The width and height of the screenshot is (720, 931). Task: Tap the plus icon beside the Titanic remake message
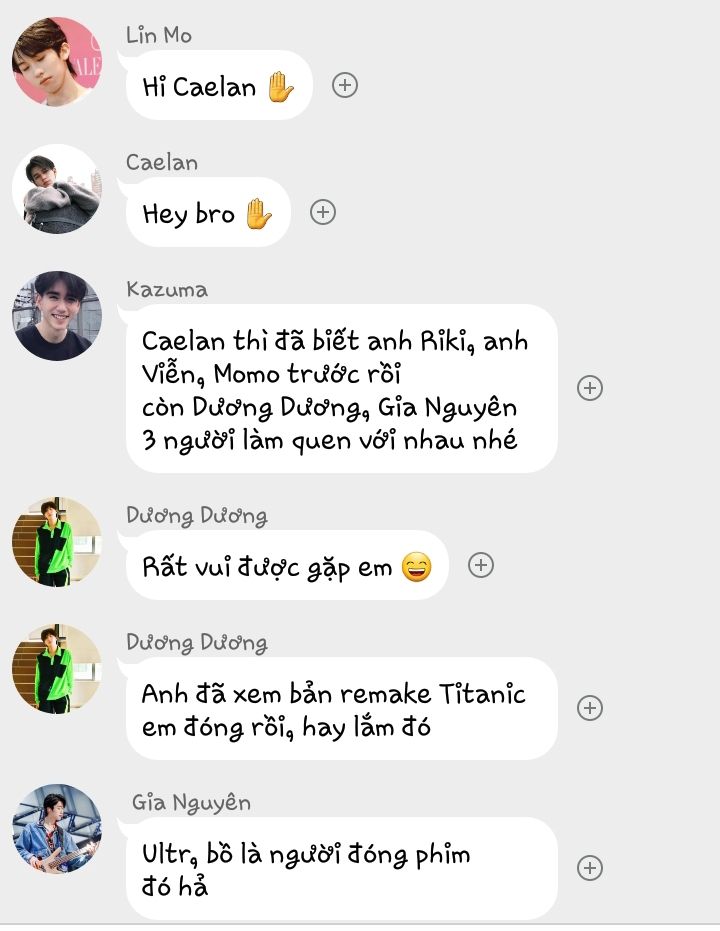click(590, 708)
